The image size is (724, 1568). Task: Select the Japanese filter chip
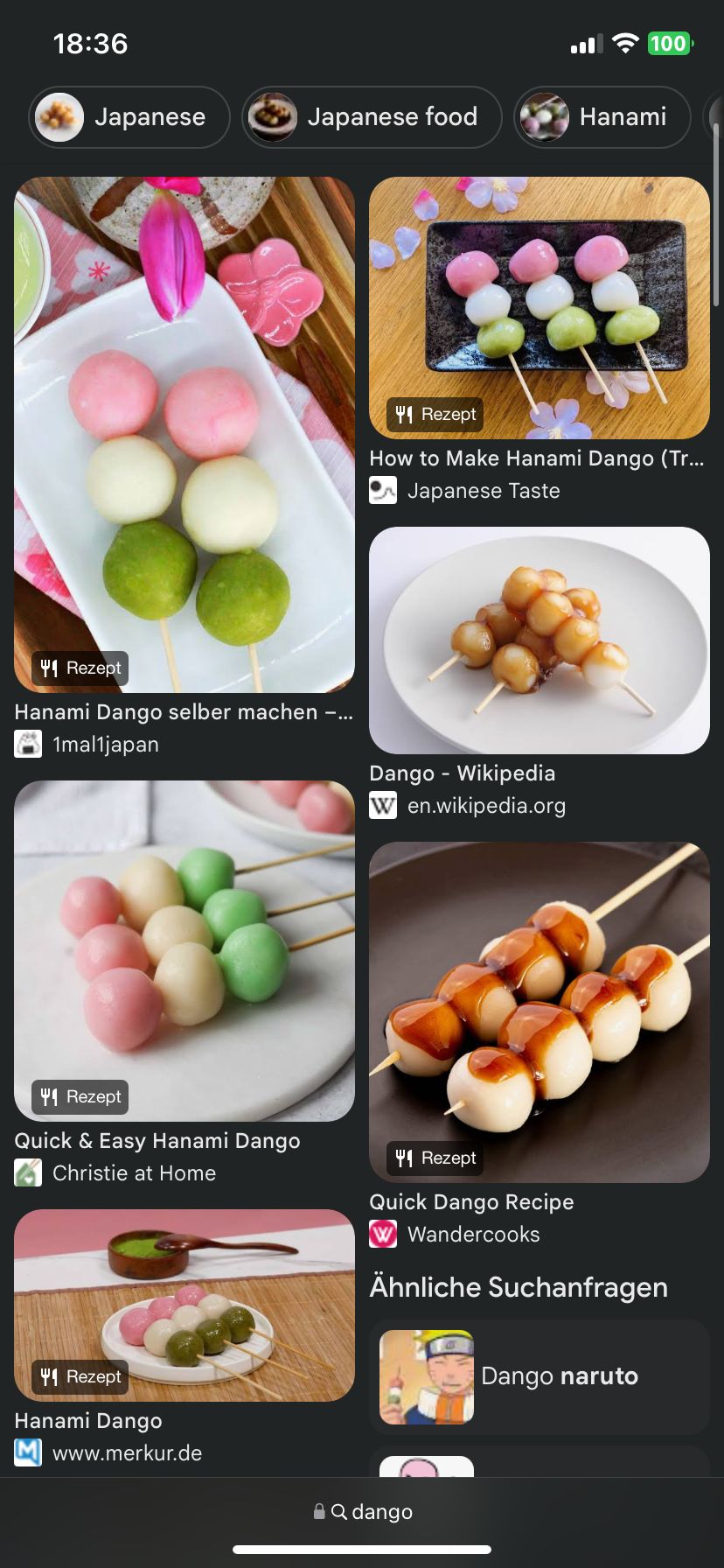pyautogui.click(x=129, y=117)
